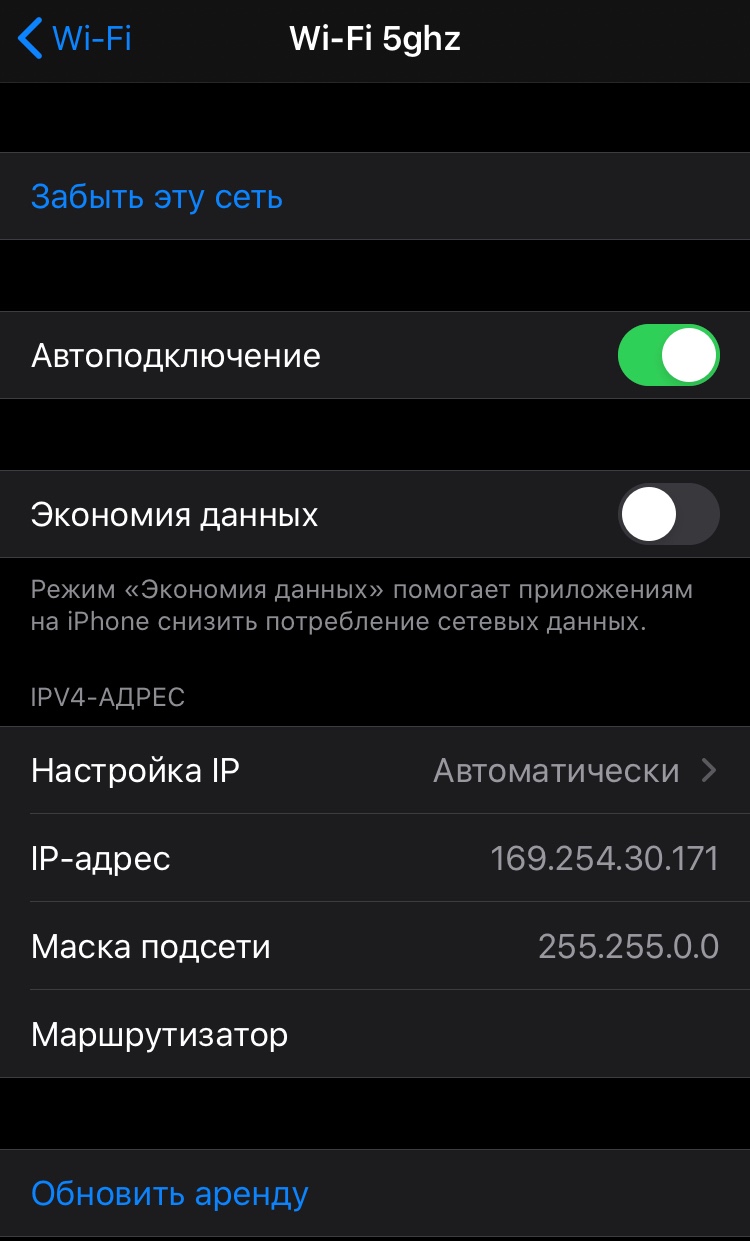Enable Экономия данных
This screenshot has width=750, height=1241.
tap(668, 514)
